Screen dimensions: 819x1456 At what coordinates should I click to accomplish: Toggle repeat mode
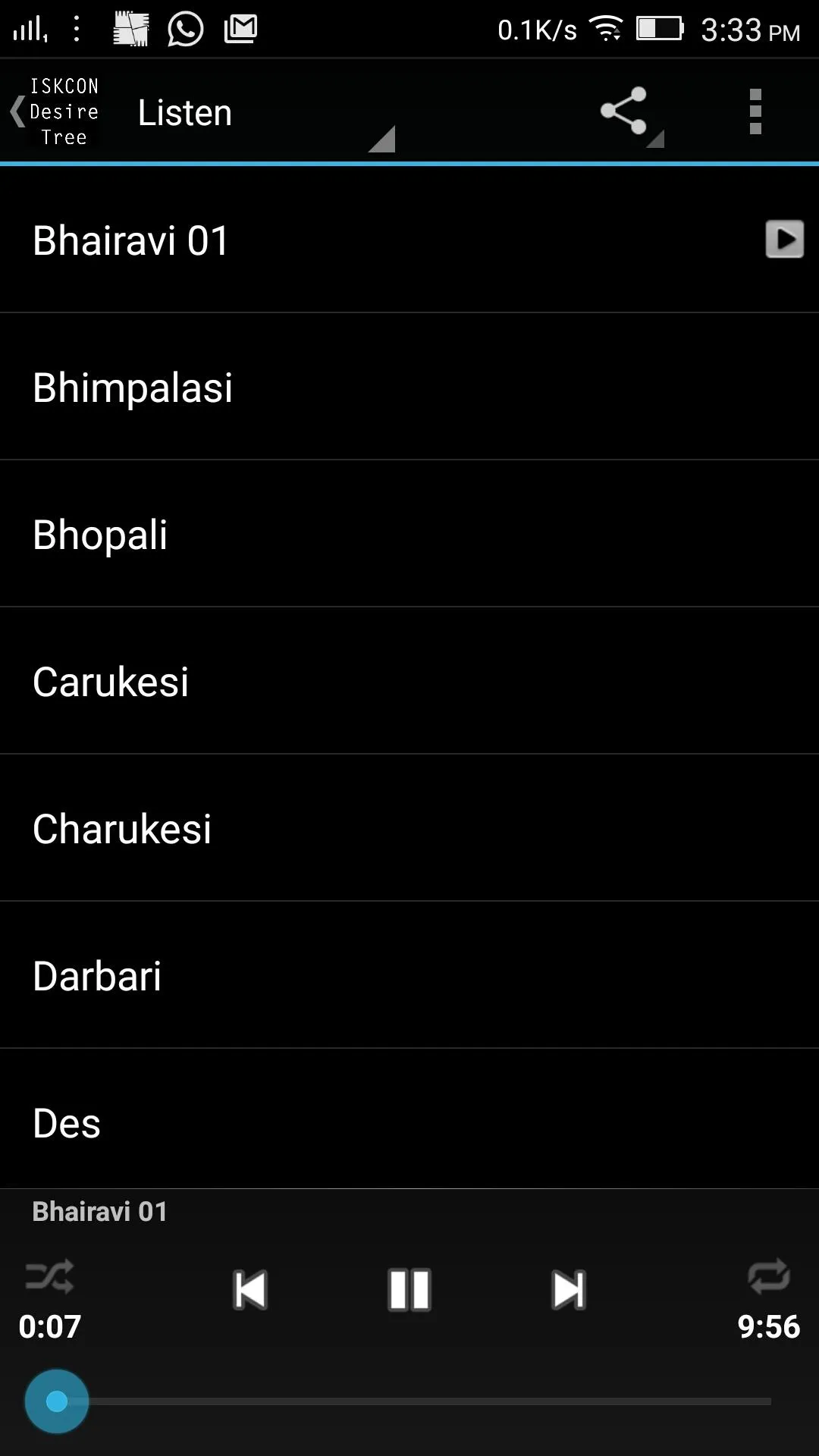point(769,1276)
